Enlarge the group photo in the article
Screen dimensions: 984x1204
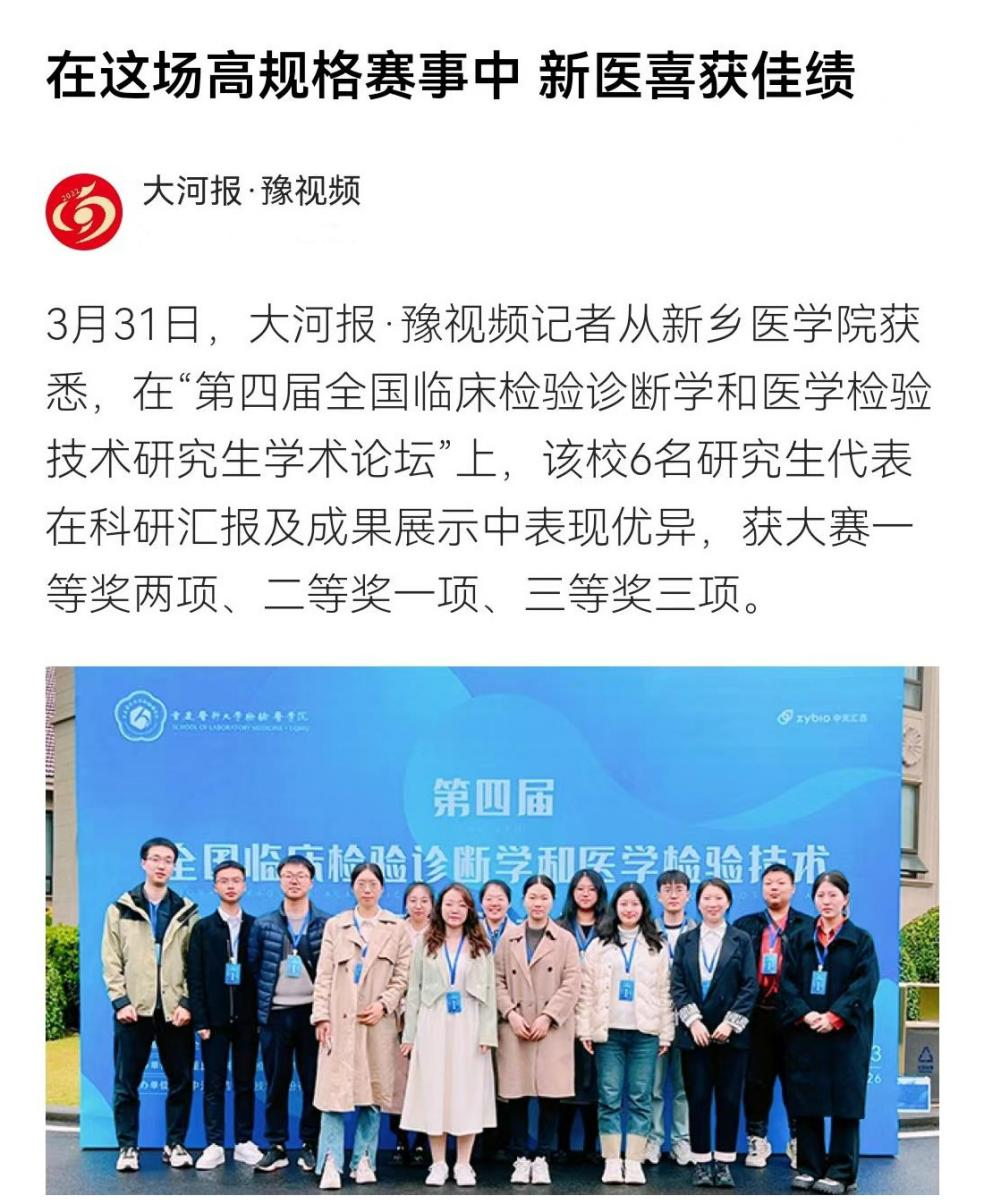[x=492, y=930]
